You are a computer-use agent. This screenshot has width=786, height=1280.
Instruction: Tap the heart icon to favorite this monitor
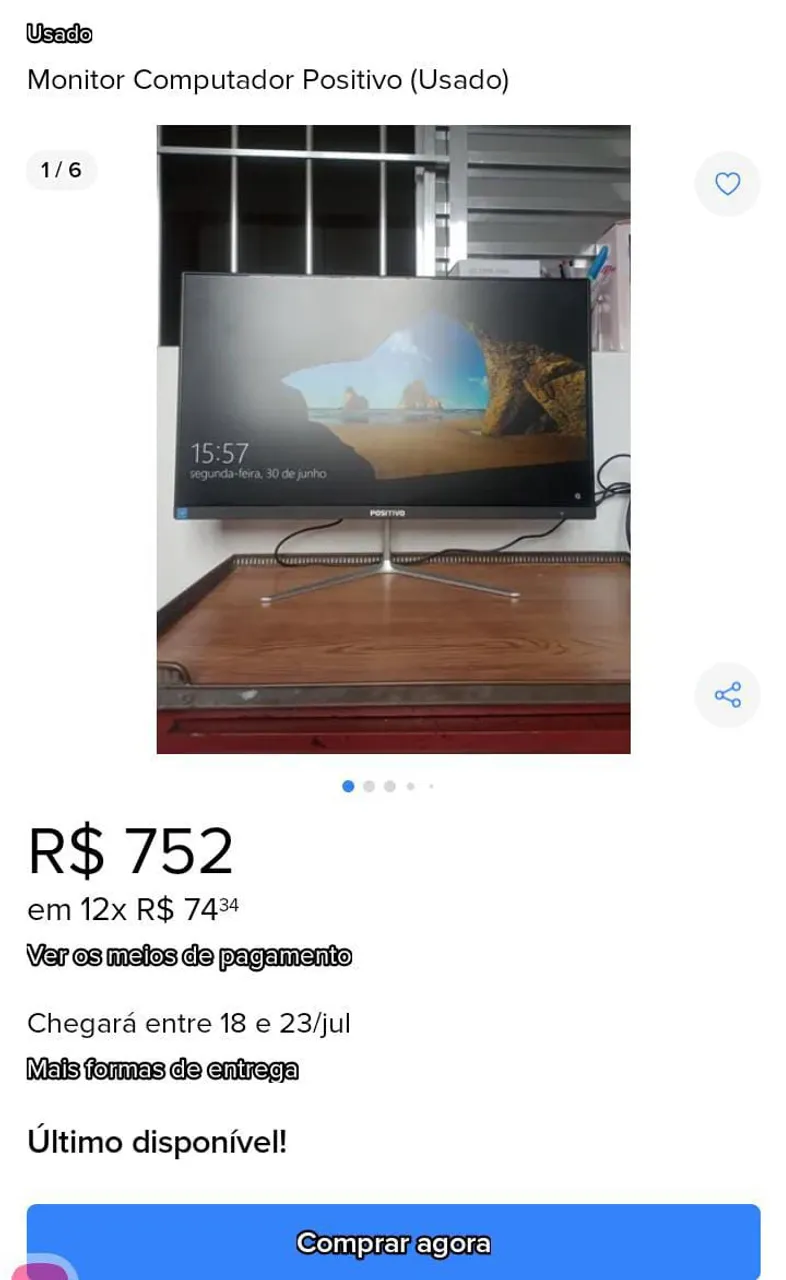pyautogui.click(x=727, y=183)
